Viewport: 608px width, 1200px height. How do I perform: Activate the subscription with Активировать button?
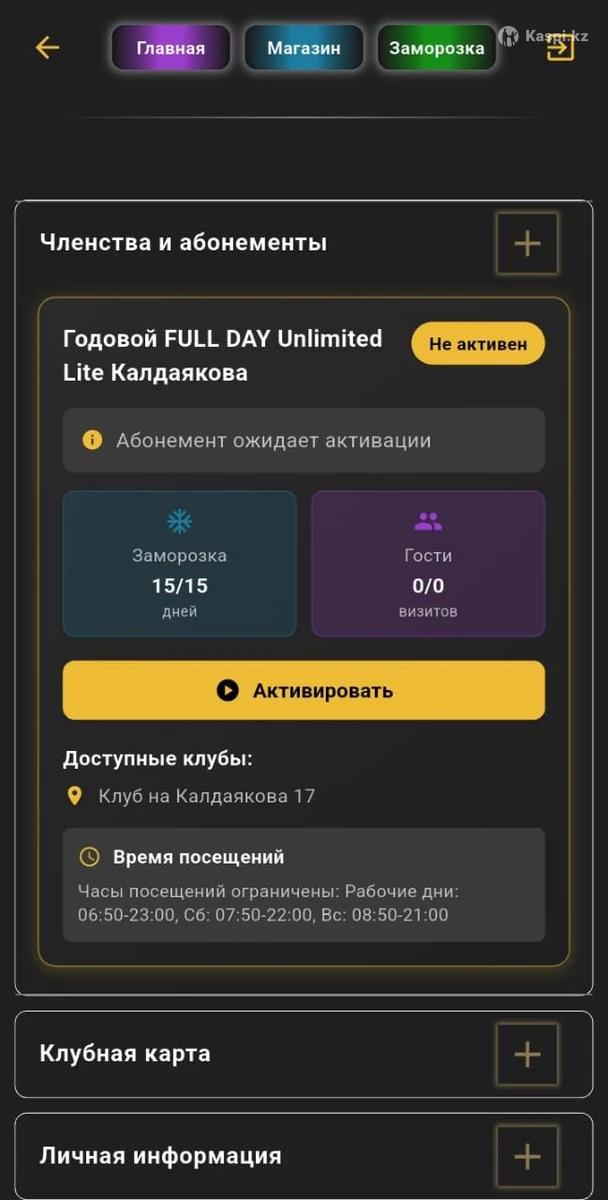(x=304, y=690)
